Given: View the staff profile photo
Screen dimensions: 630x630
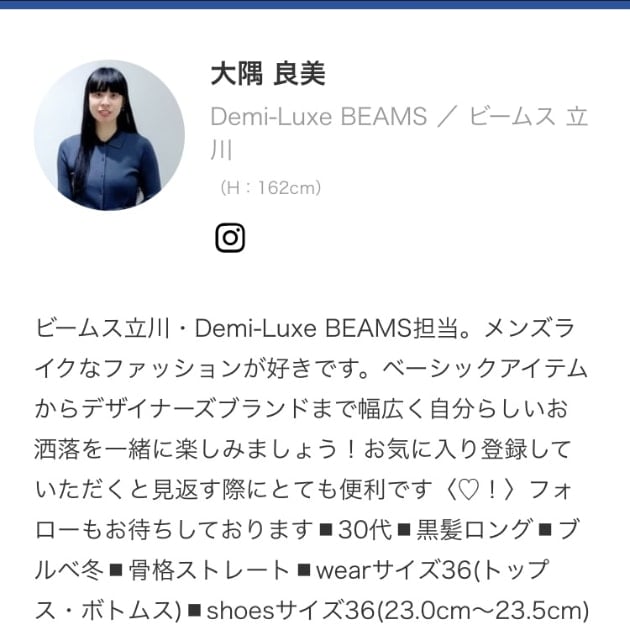Looking at the screenshot, I should tap(109, 135).
